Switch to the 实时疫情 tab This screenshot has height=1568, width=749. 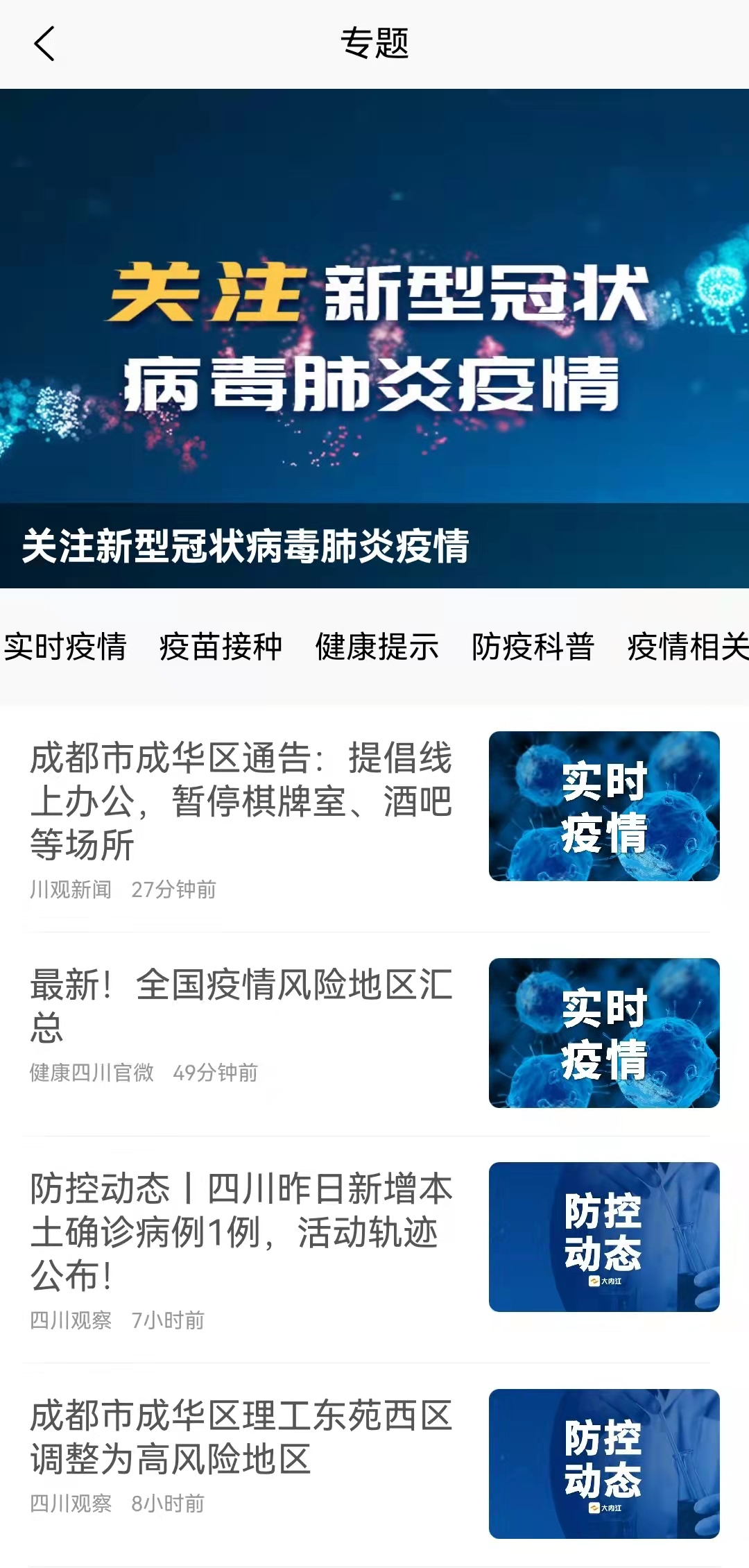[66, 649]
